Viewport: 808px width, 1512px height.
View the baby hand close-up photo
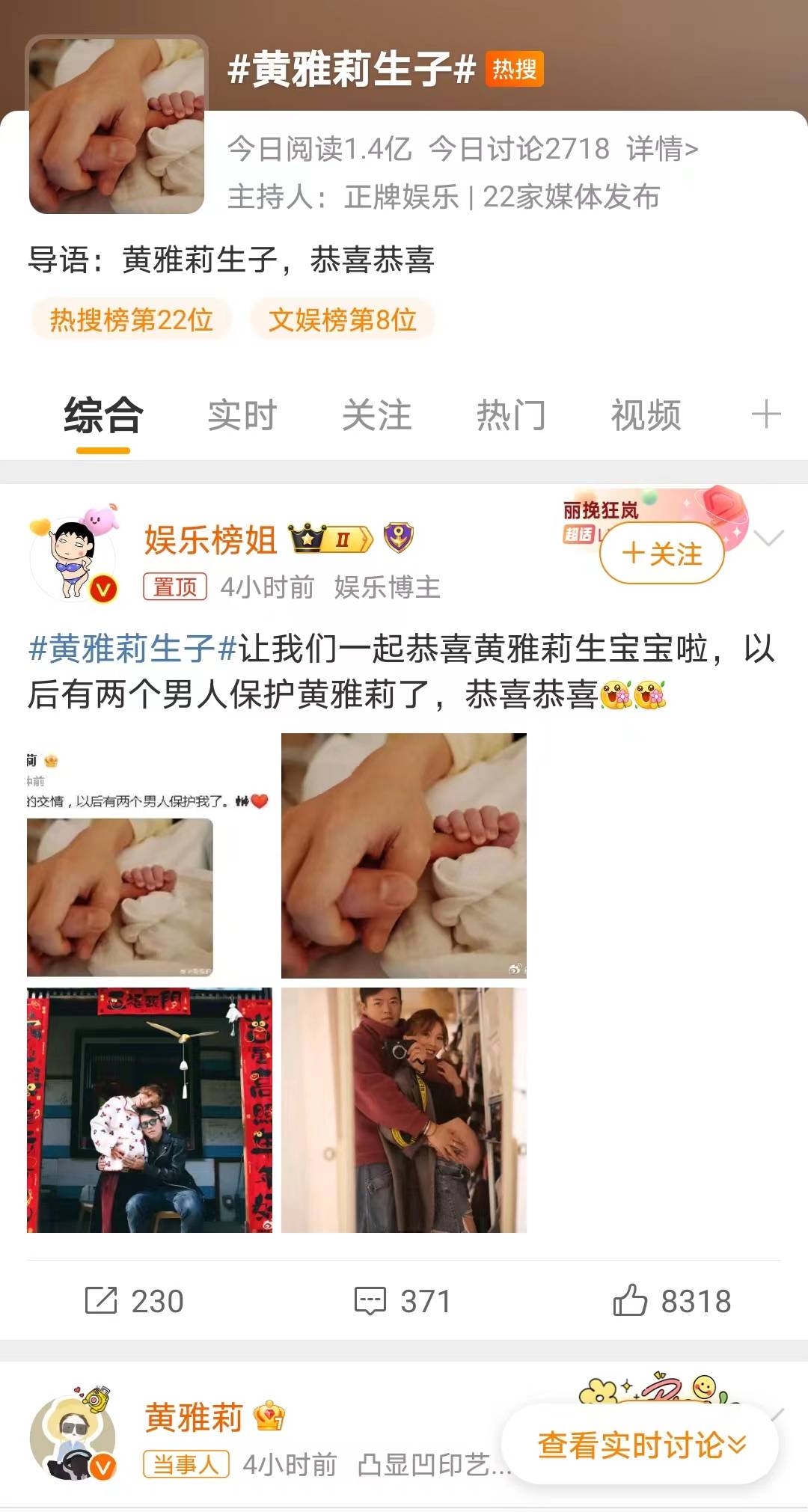coord(403,856)
